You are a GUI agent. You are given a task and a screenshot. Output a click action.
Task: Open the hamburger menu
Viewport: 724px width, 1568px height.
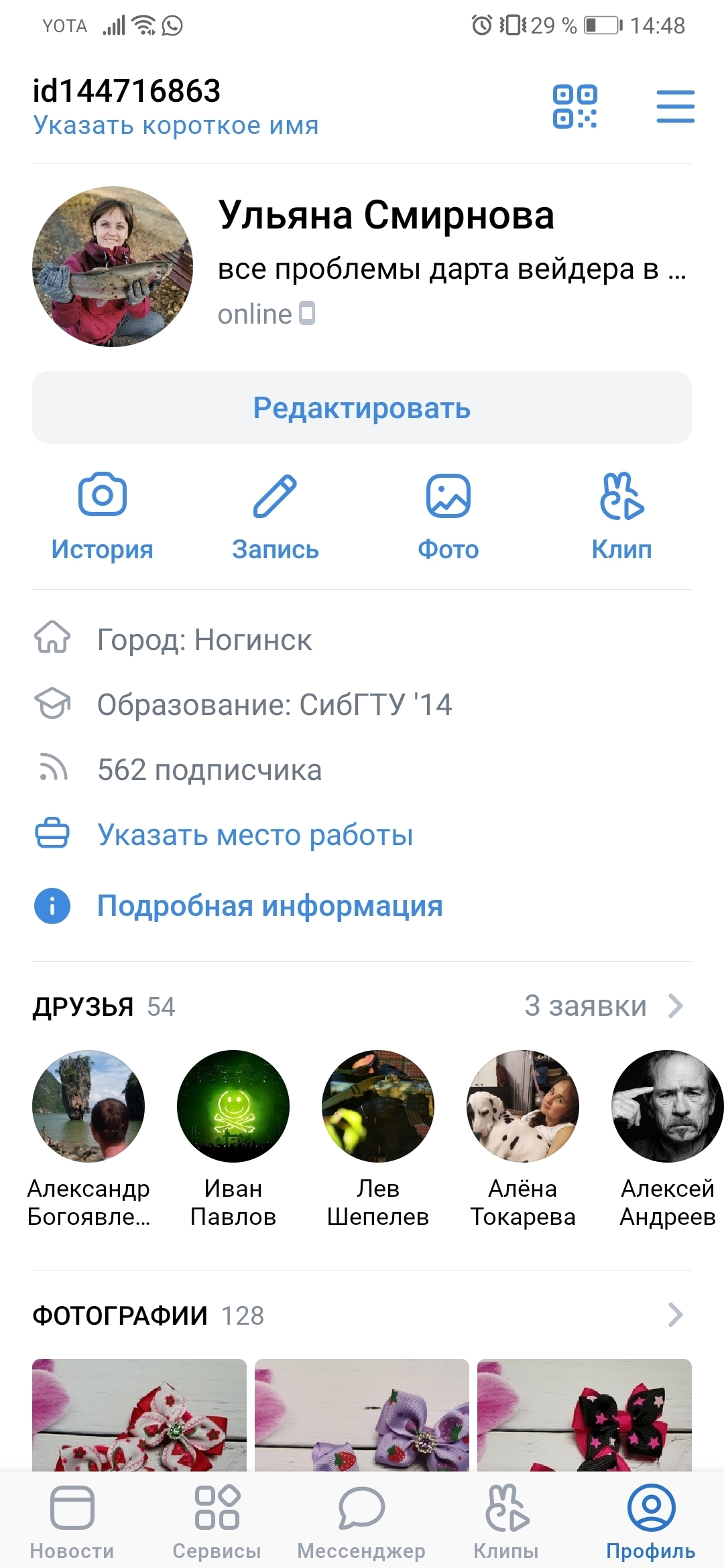[675, 107]
